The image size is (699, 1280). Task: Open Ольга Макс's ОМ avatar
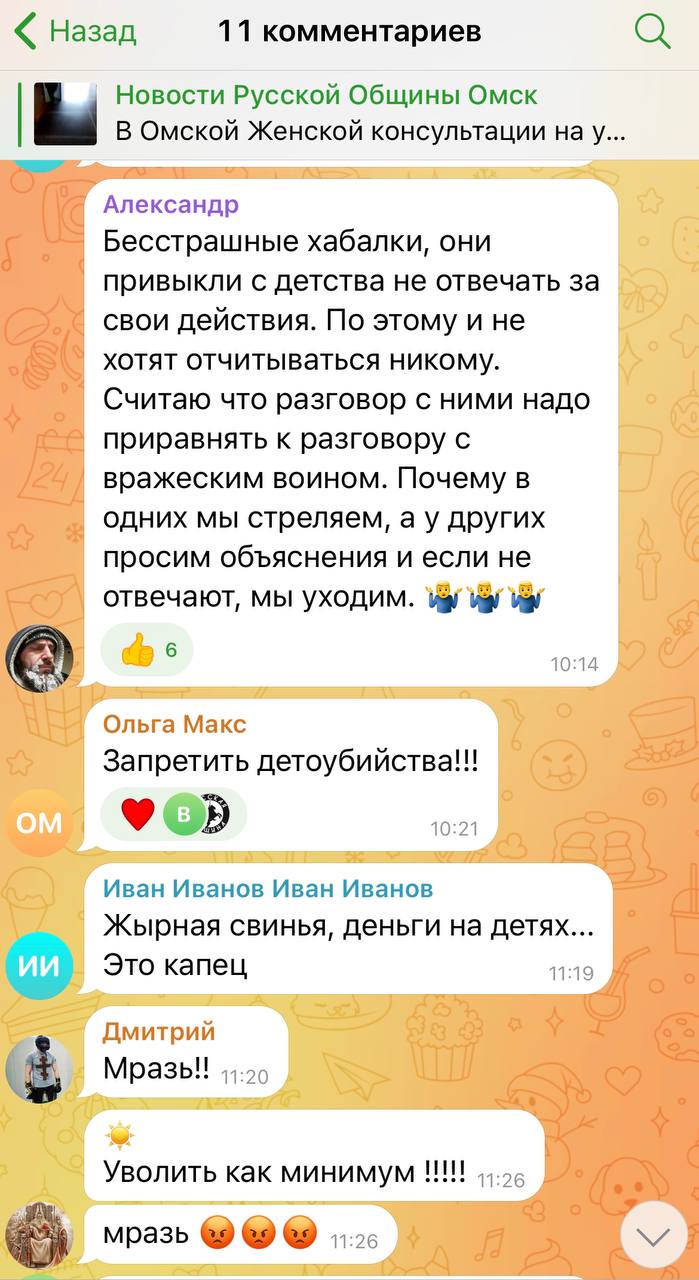pyautogui.click(x=40, y=822)
